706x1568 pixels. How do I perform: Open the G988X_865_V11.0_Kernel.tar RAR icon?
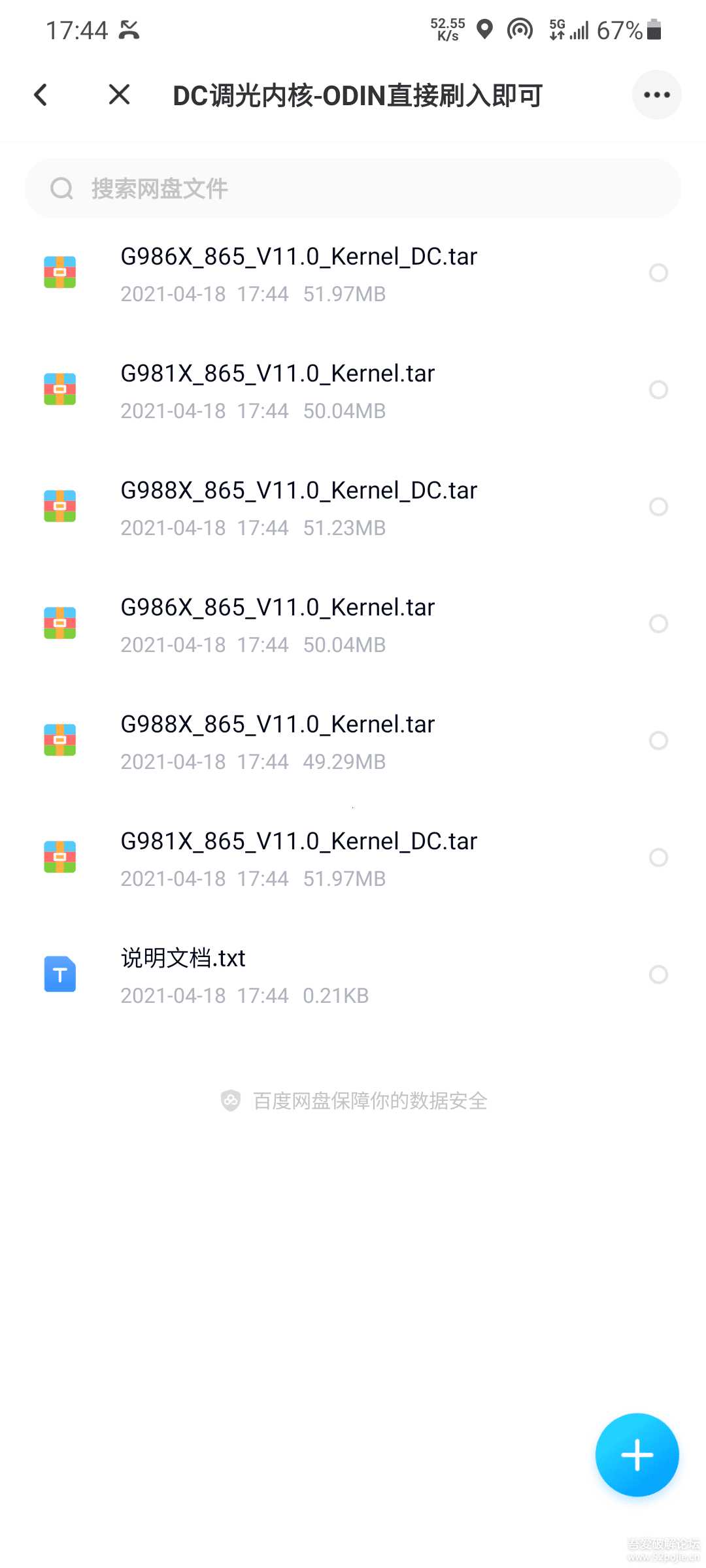(x=59, y=740)
